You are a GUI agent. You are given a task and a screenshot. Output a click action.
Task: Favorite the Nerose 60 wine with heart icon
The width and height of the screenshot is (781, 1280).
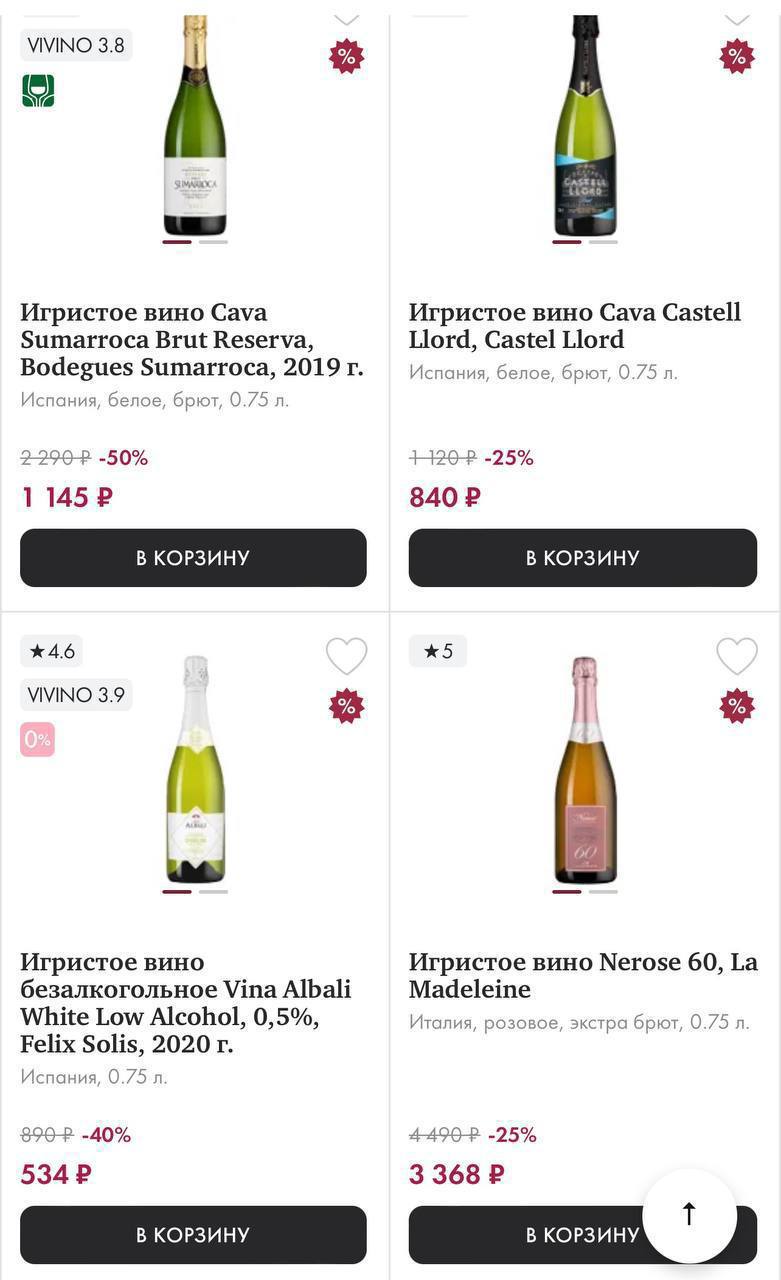coord(736,656)
